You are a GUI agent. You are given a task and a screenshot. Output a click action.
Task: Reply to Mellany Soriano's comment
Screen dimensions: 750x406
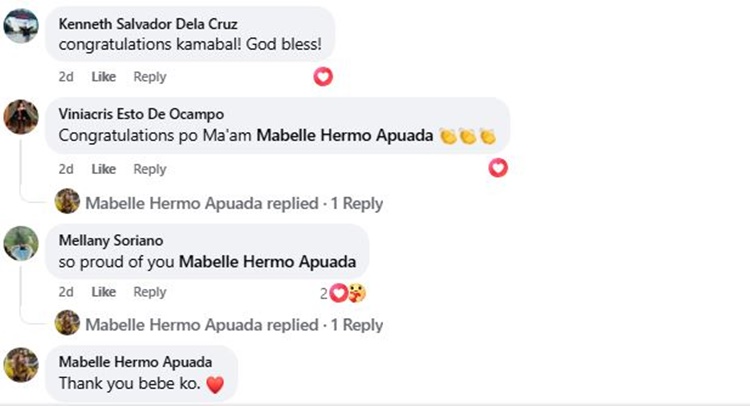coord(150,292)
